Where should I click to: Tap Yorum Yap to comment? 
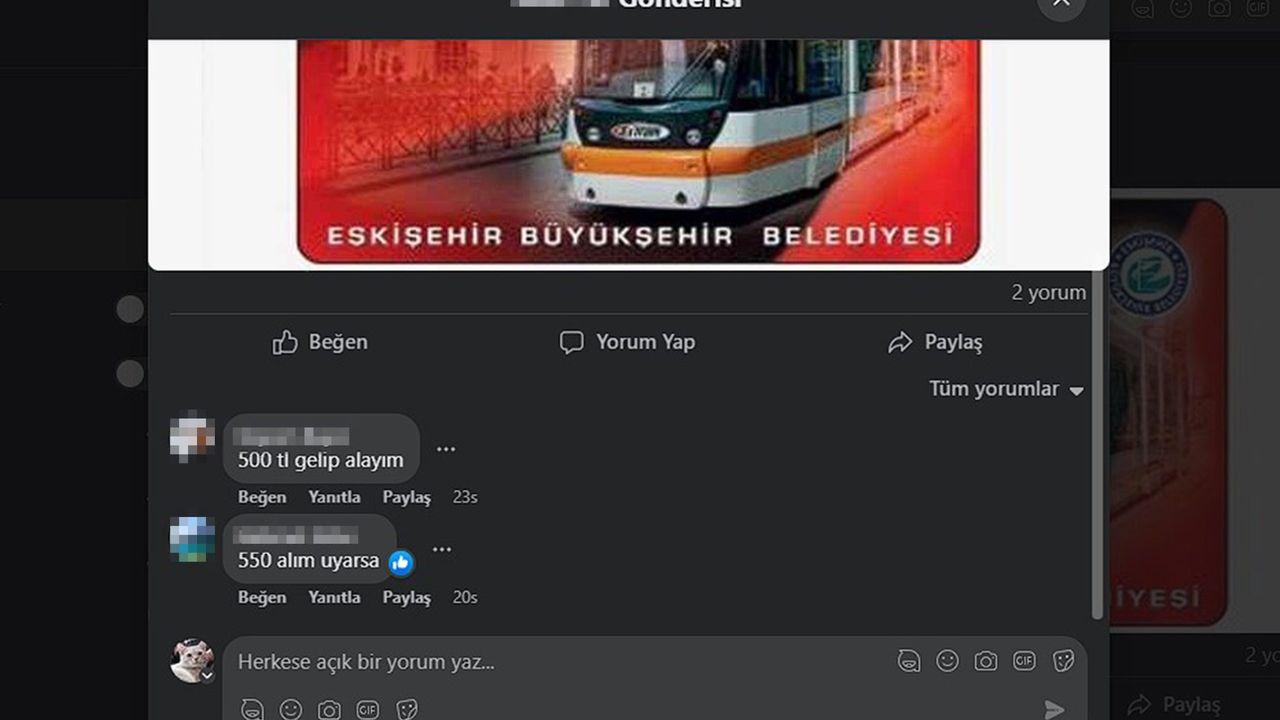point(627,342)
